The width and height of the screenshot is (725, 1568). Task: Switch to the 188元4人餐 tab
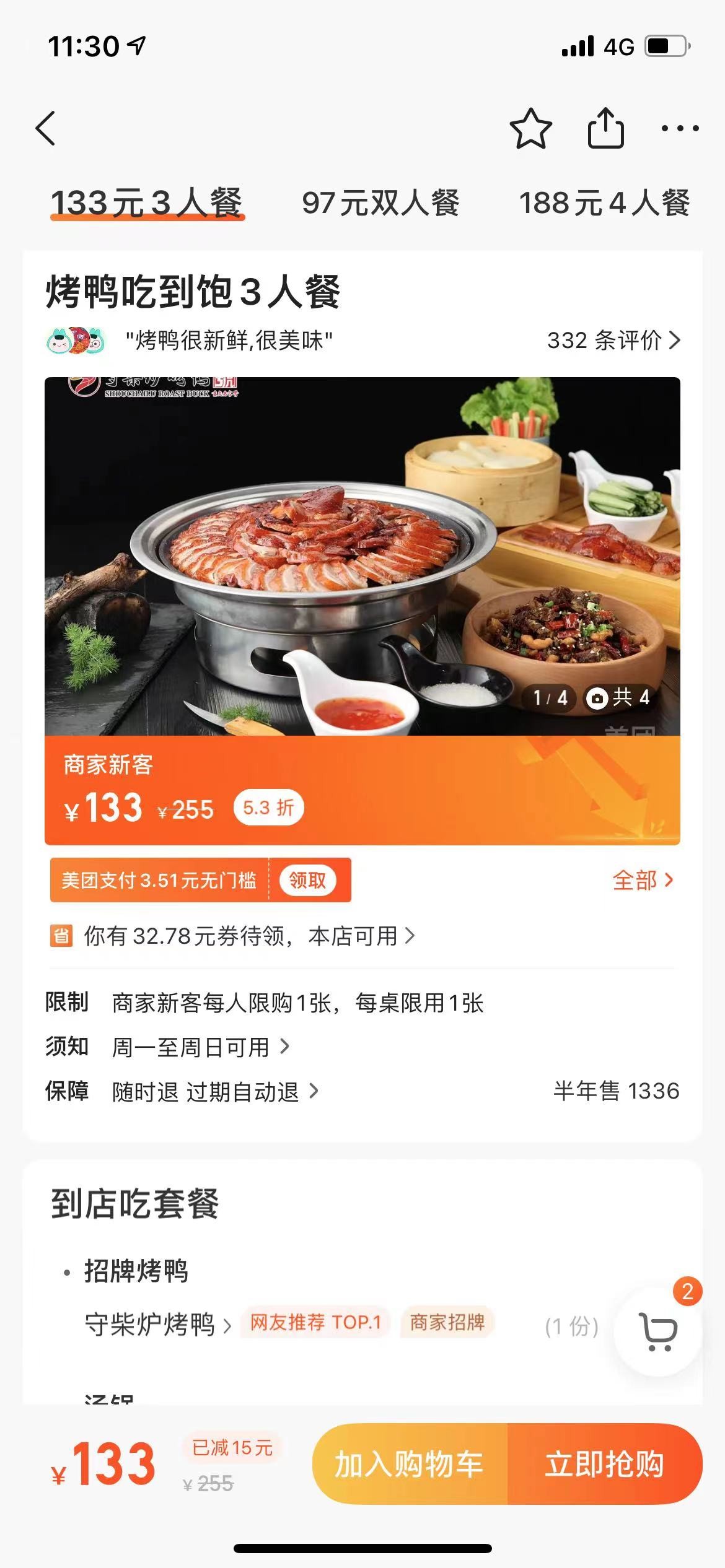[604, 203]
